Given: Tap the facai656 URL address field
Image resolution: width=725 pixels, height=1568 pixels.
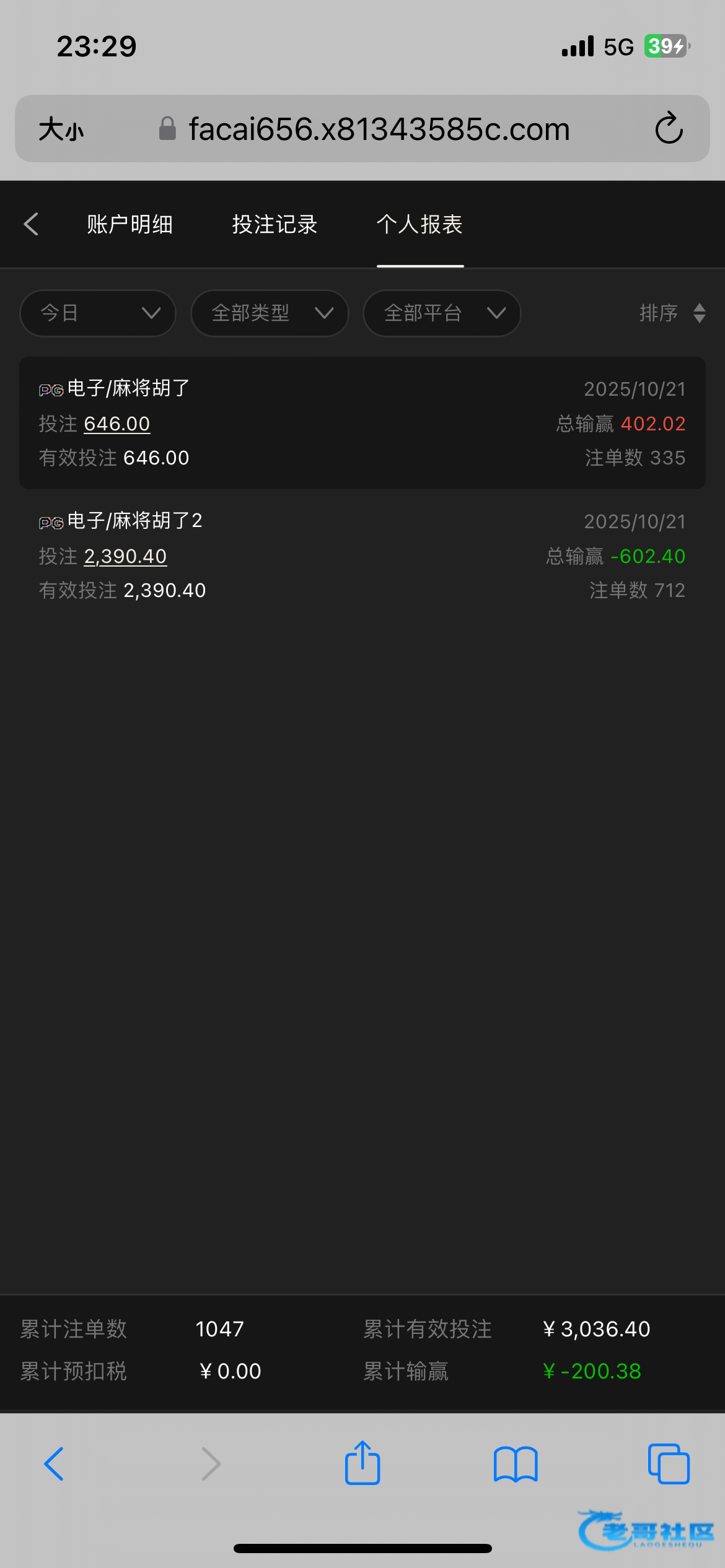Looking at the screenshot, I should (379, 129).
